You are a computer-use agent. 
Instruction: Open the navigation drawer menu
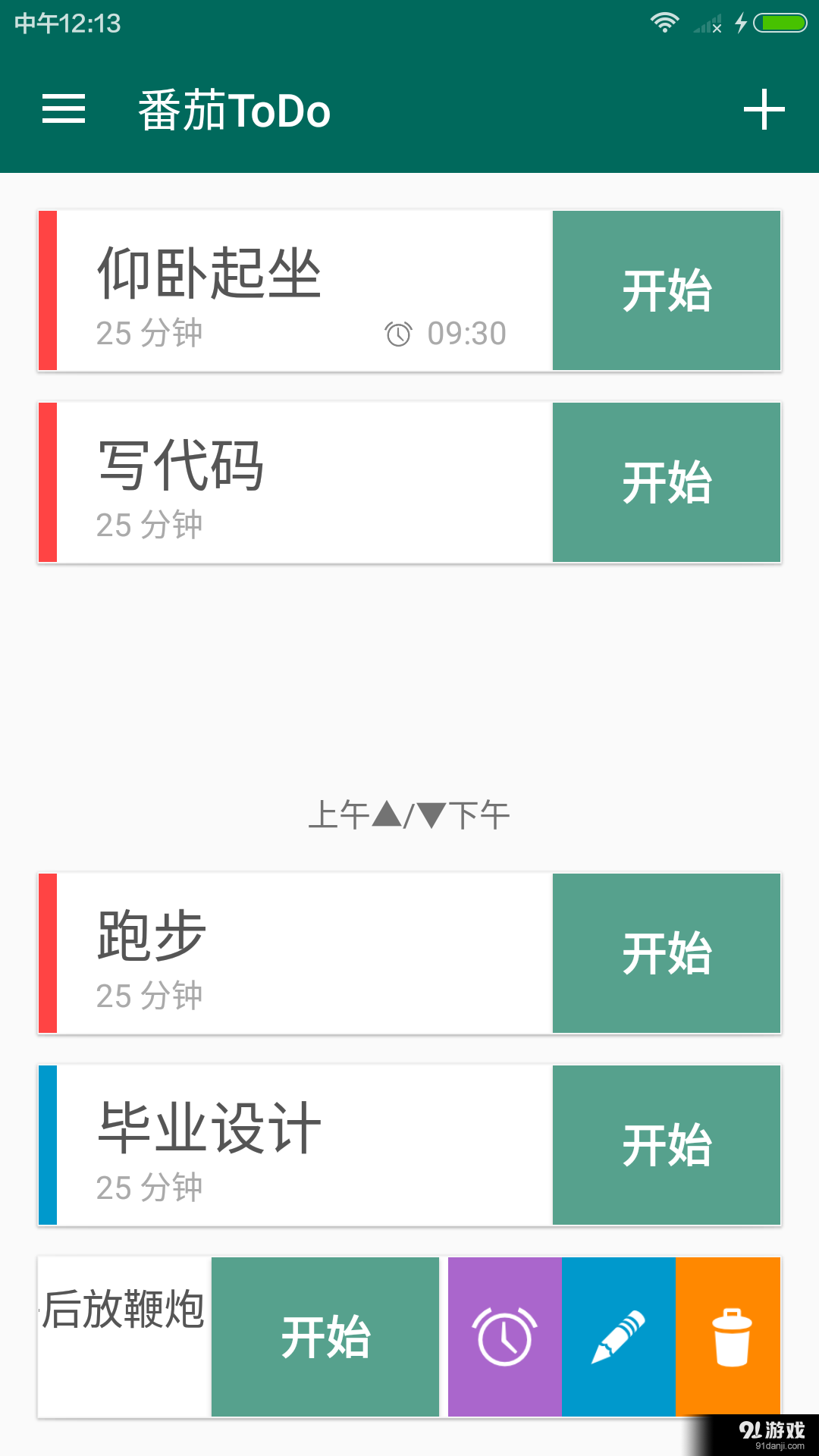click(x=63, y=109)
